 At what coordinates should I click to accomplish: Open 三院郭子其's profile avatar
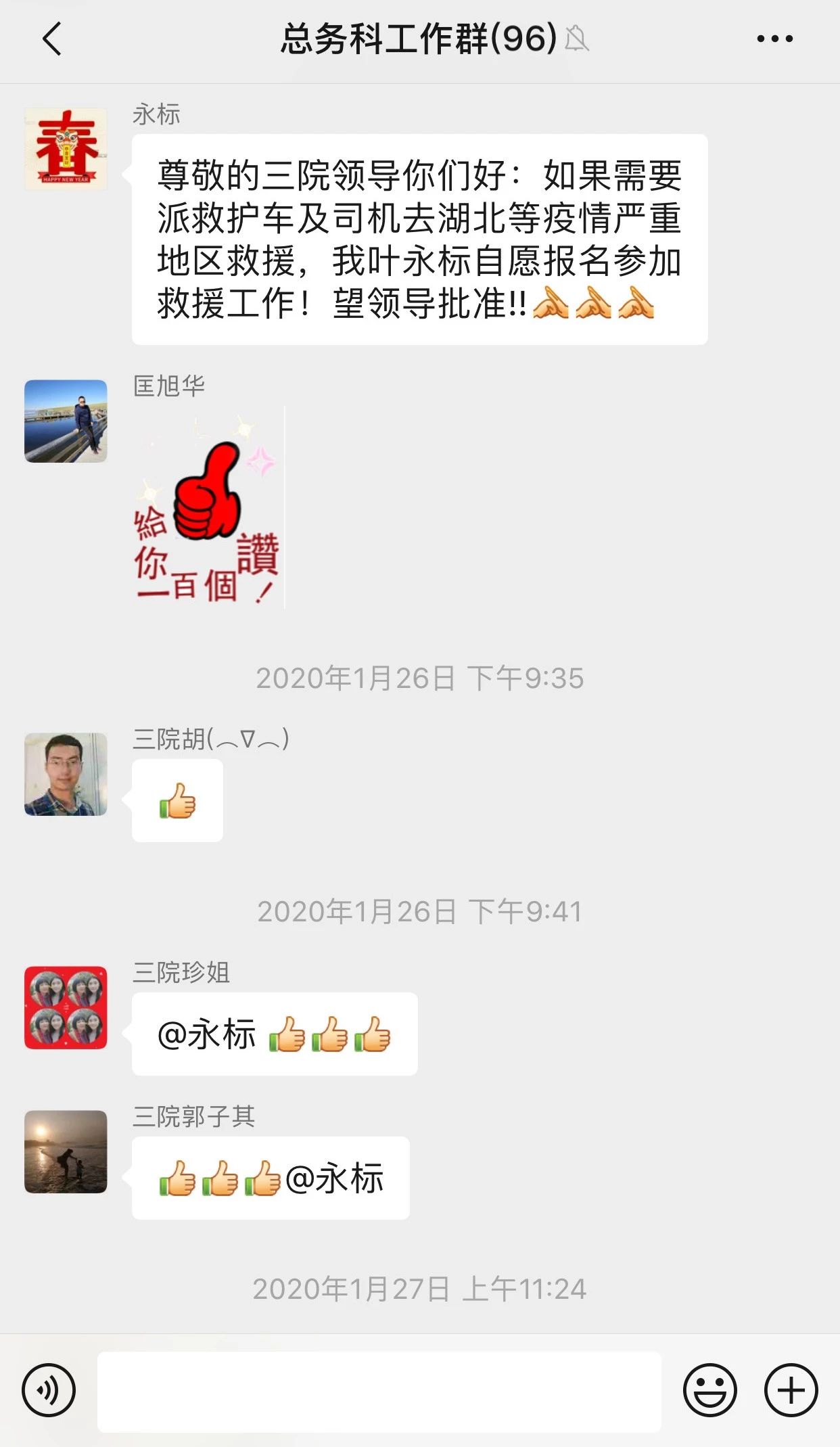tap(66, 1151)
